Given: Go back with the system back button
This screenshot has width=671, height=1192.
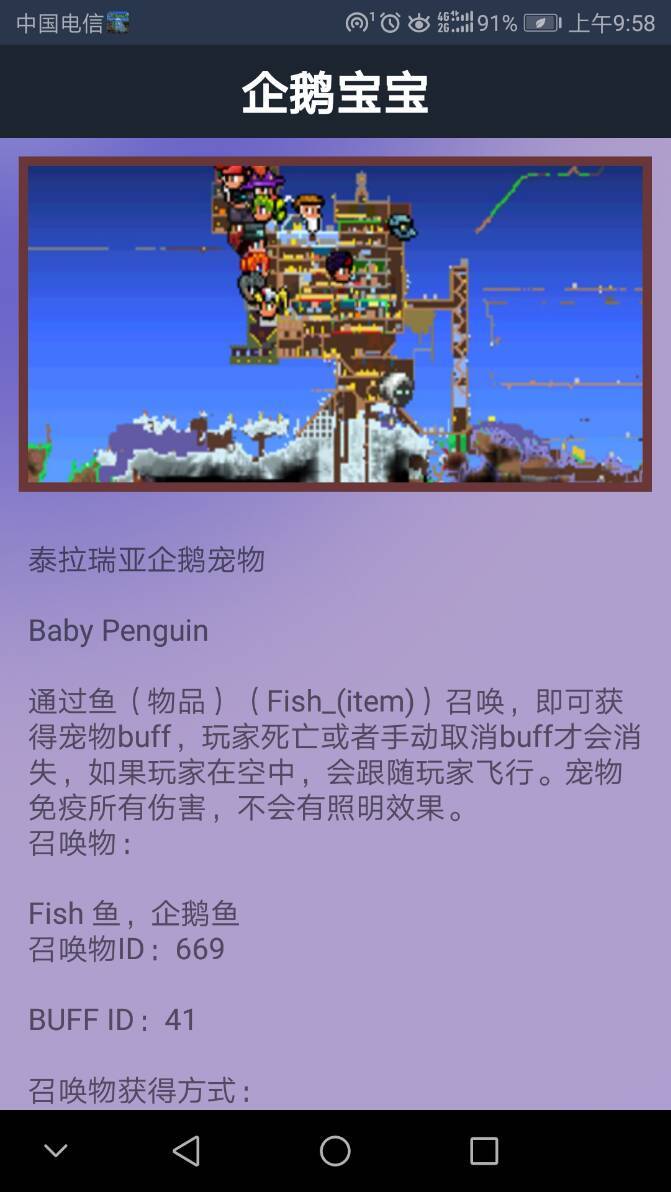Looking at the screenshot, I should [186, 1150].
